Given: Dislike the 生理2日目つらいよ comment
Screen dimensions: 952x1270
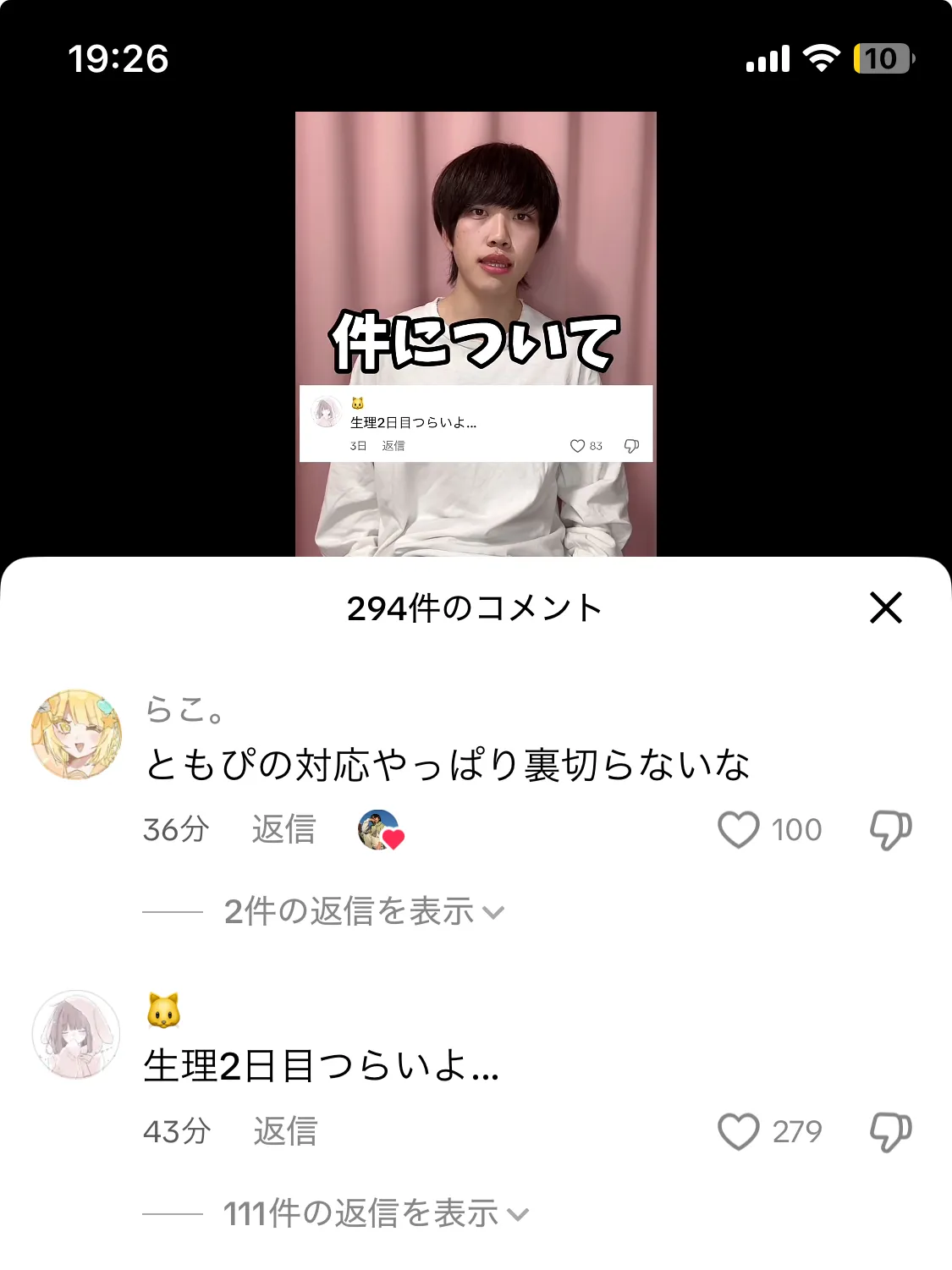Looking at the screenshot, I should pos(890,1131).
